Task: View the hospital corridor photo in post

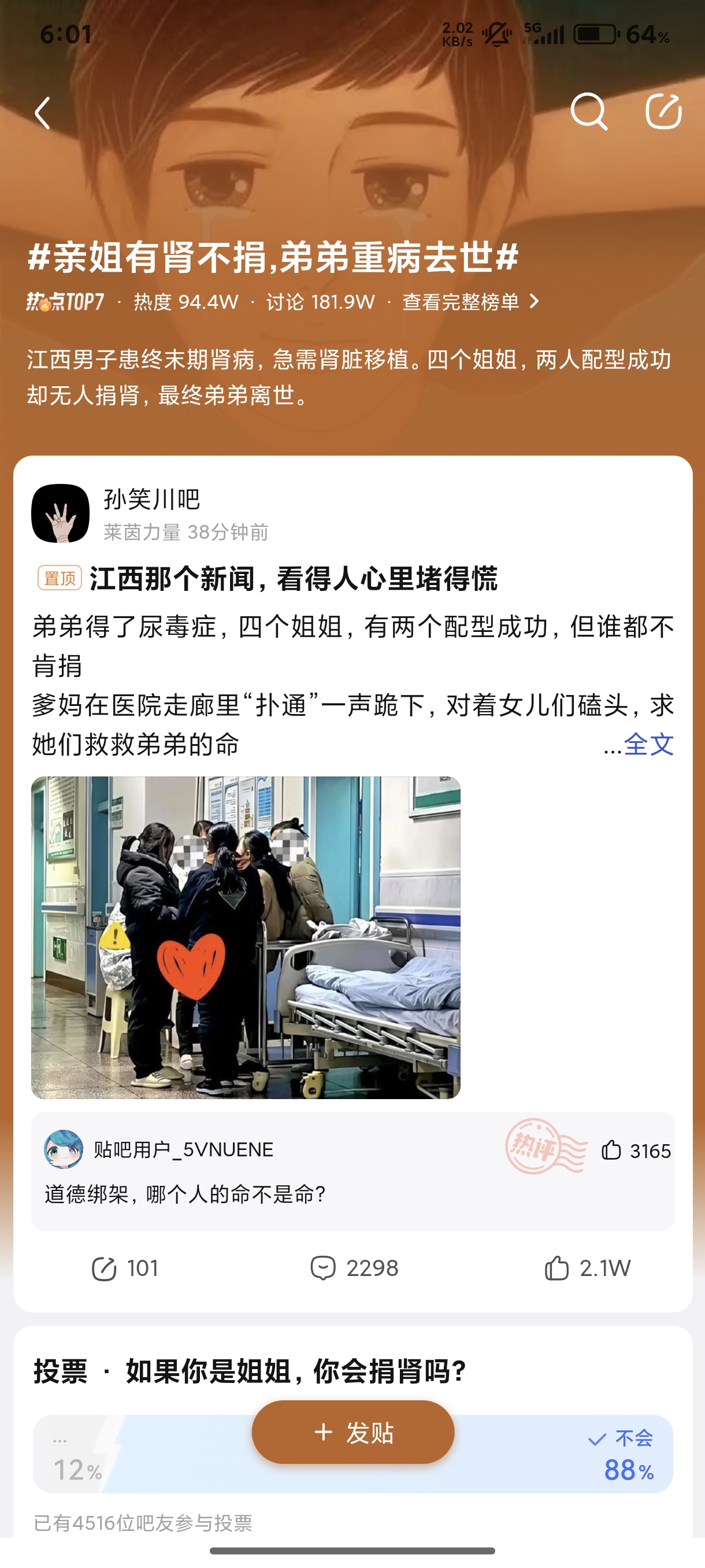Action: 246,937
